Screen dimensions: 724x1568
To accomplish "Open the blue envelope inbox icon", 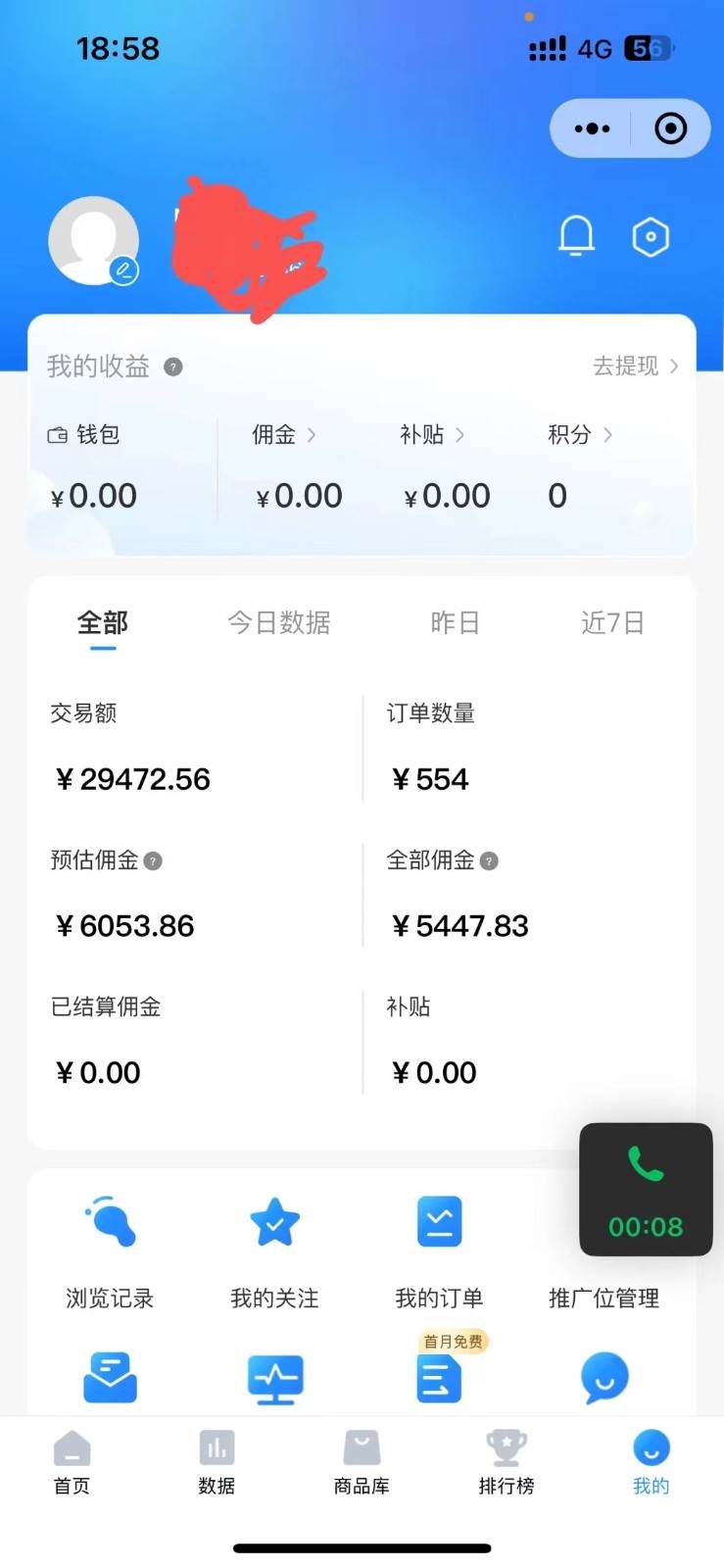I will [x=109, y=1377].
